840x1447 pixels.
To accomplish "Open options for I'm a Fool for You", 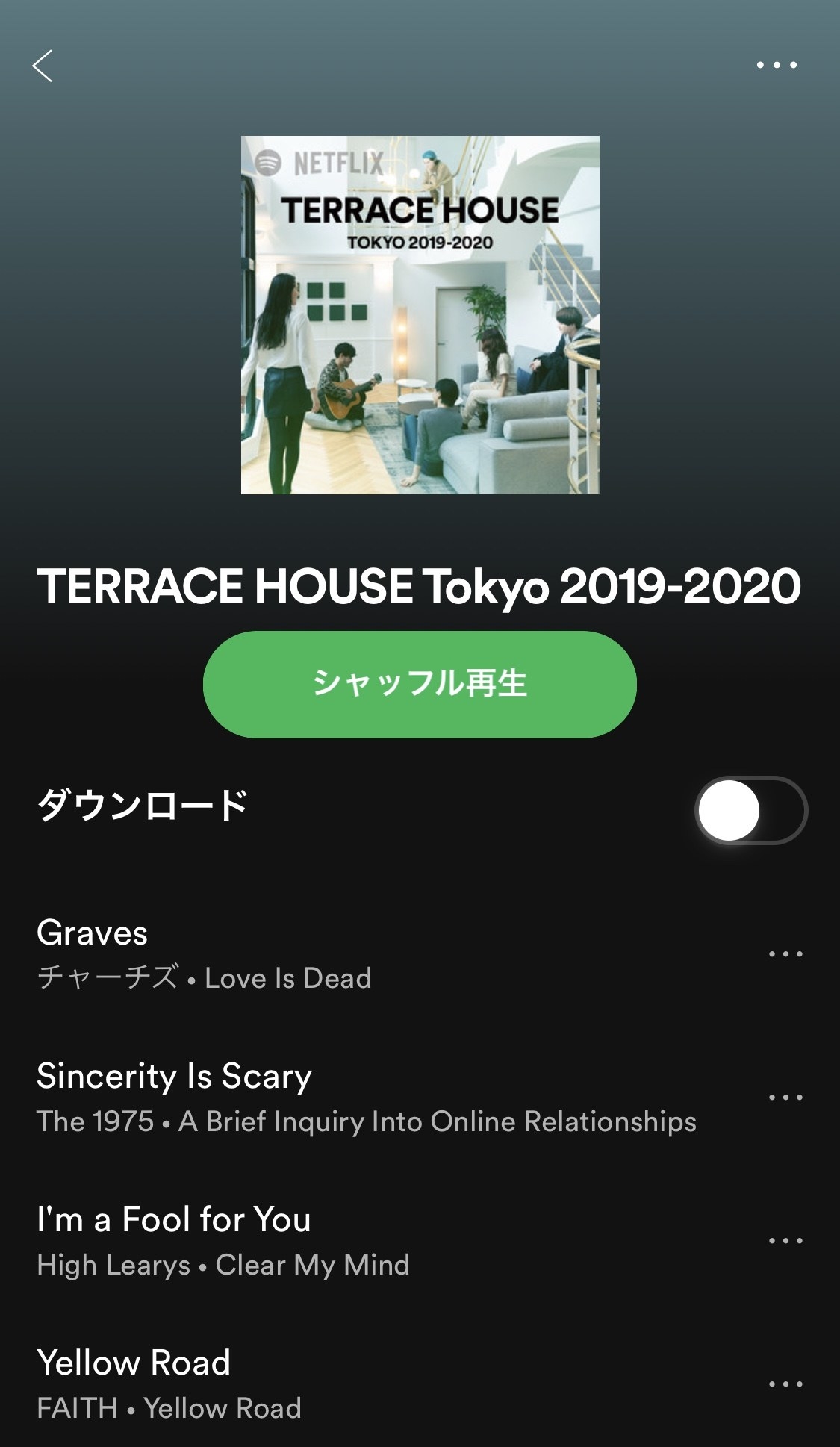I will [x=785, y=1241].
